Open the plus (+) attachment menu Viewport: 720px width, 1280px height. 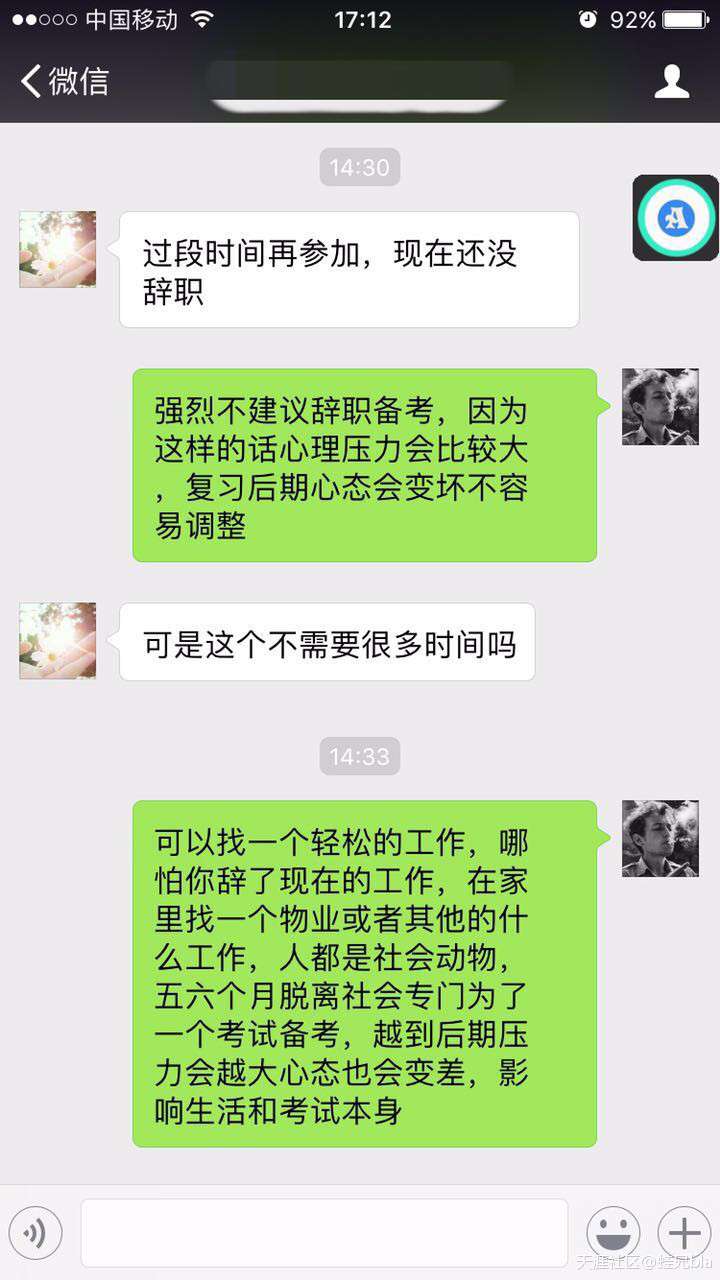(x=684, y=1232)
